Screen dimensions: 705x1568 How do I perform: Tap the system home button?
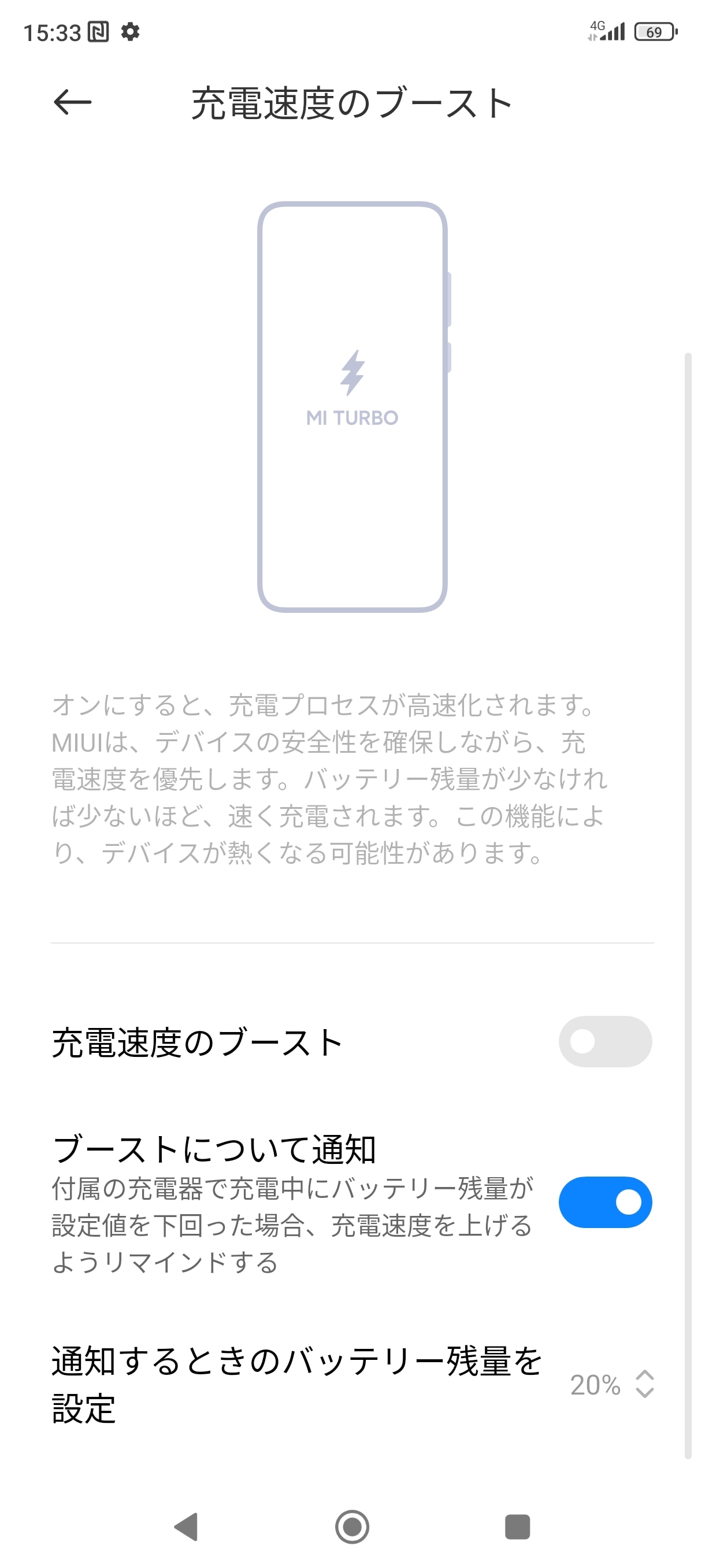(352, 1526)
